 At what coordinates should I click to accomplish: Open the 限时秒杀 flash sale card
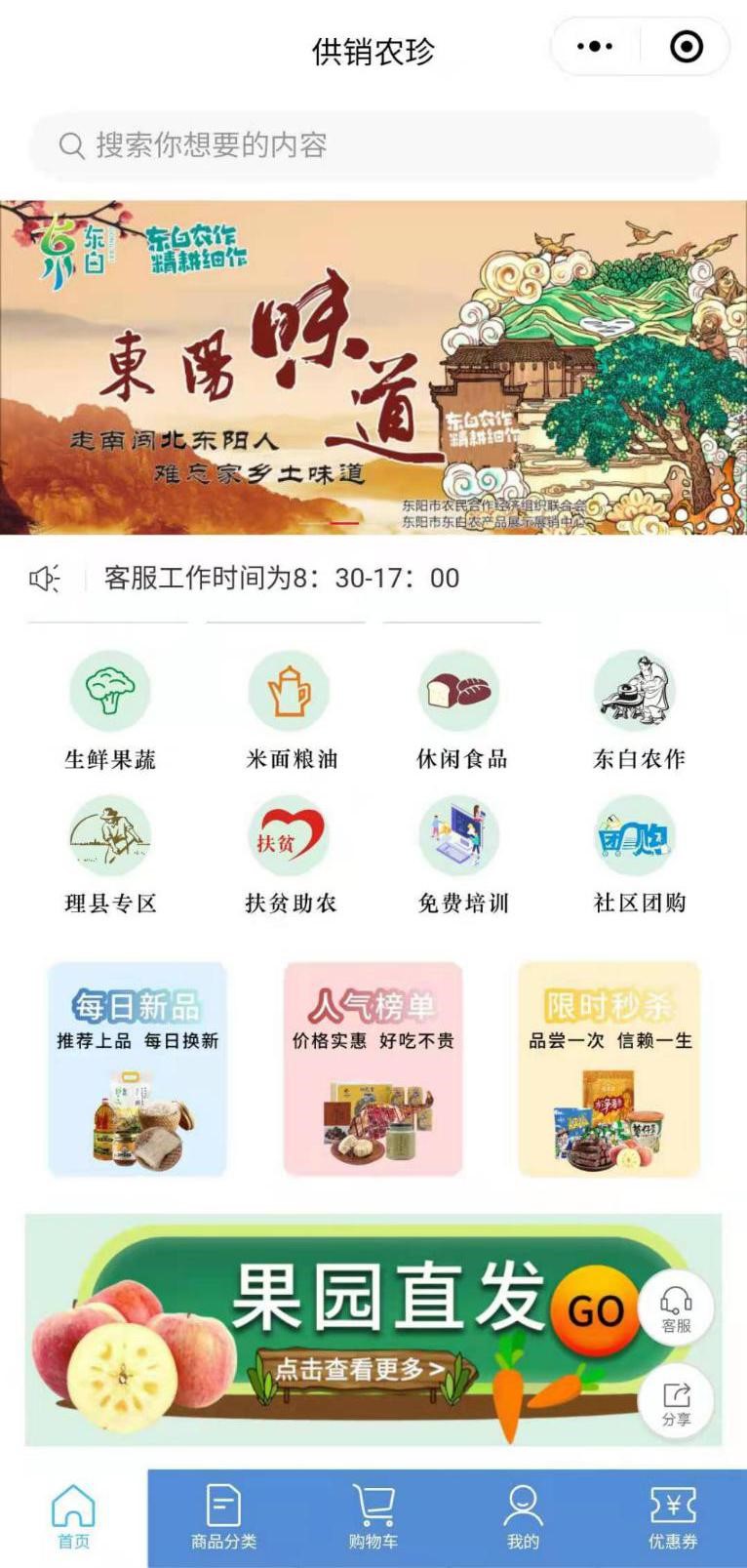[x=609, y=1068]
